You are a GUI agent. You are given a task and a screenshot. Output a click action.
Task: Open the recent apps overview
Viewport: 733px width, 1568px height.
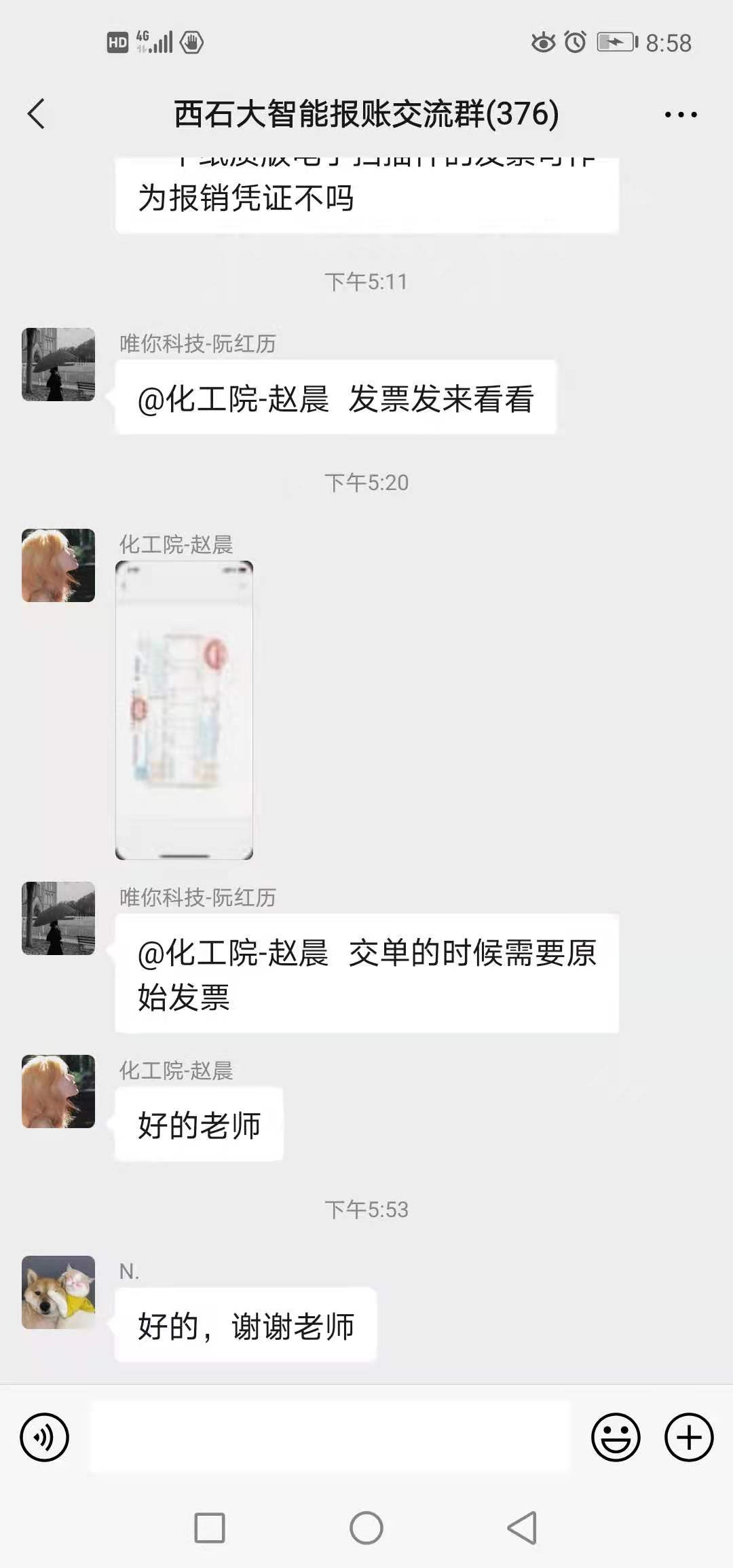coord(210,1528)
